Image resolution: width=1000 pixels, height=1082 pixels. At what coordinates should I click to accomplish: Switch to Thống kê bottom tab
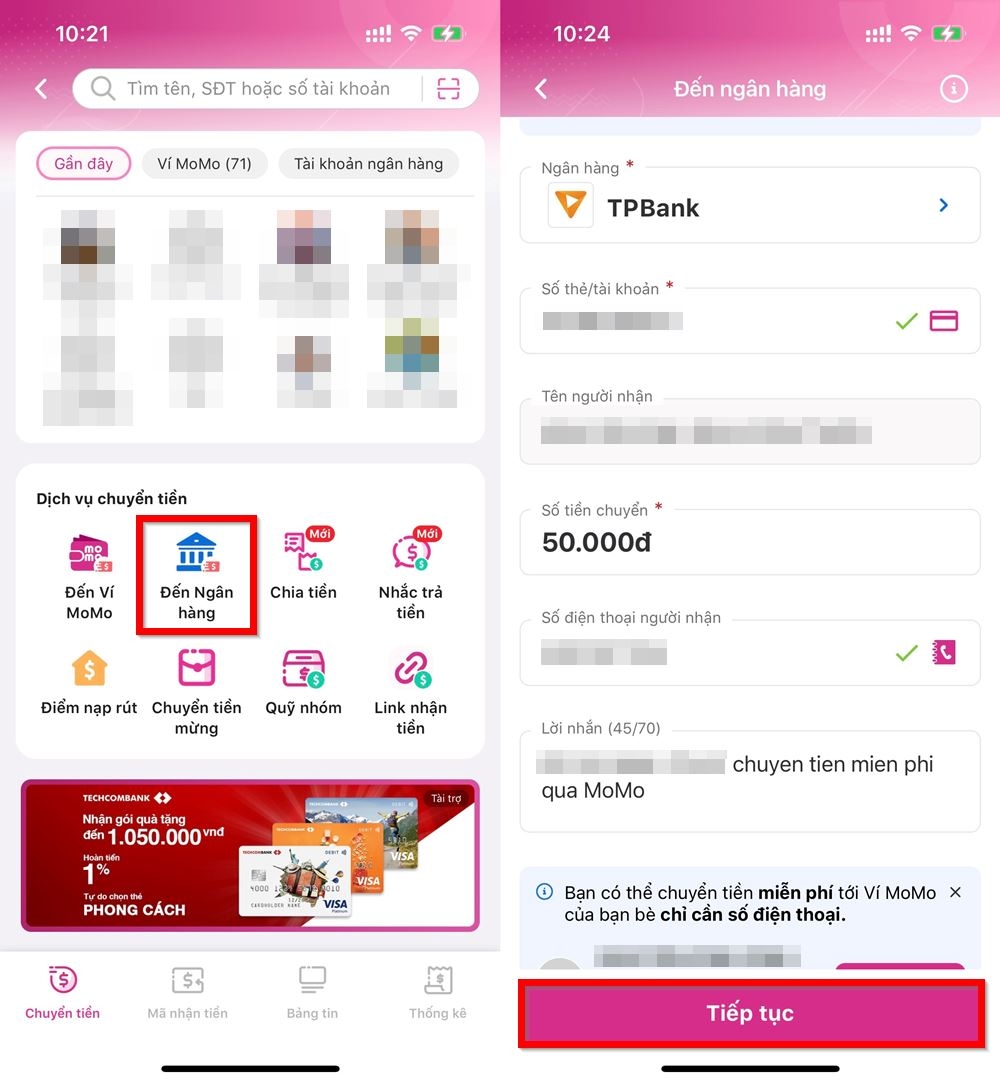click(437, 992)
